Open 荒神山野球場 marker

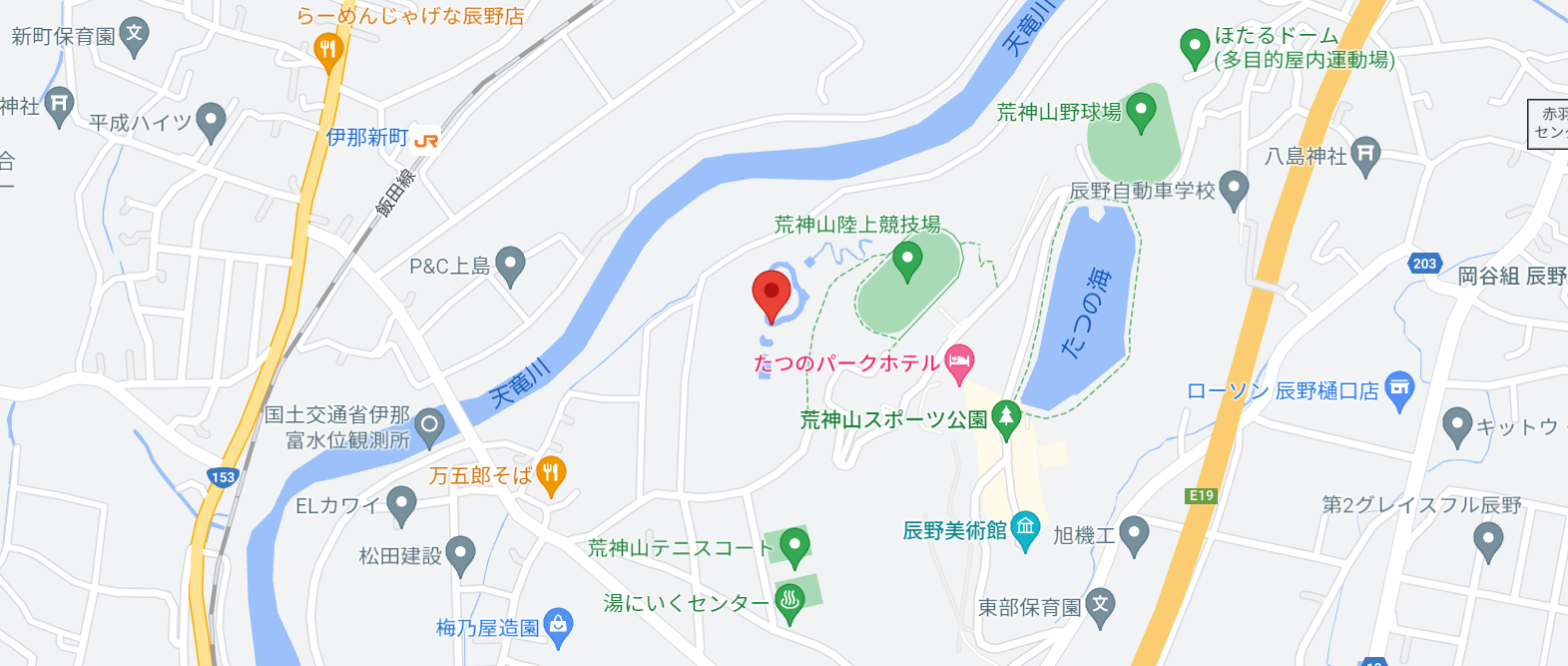pos(1141,111)
